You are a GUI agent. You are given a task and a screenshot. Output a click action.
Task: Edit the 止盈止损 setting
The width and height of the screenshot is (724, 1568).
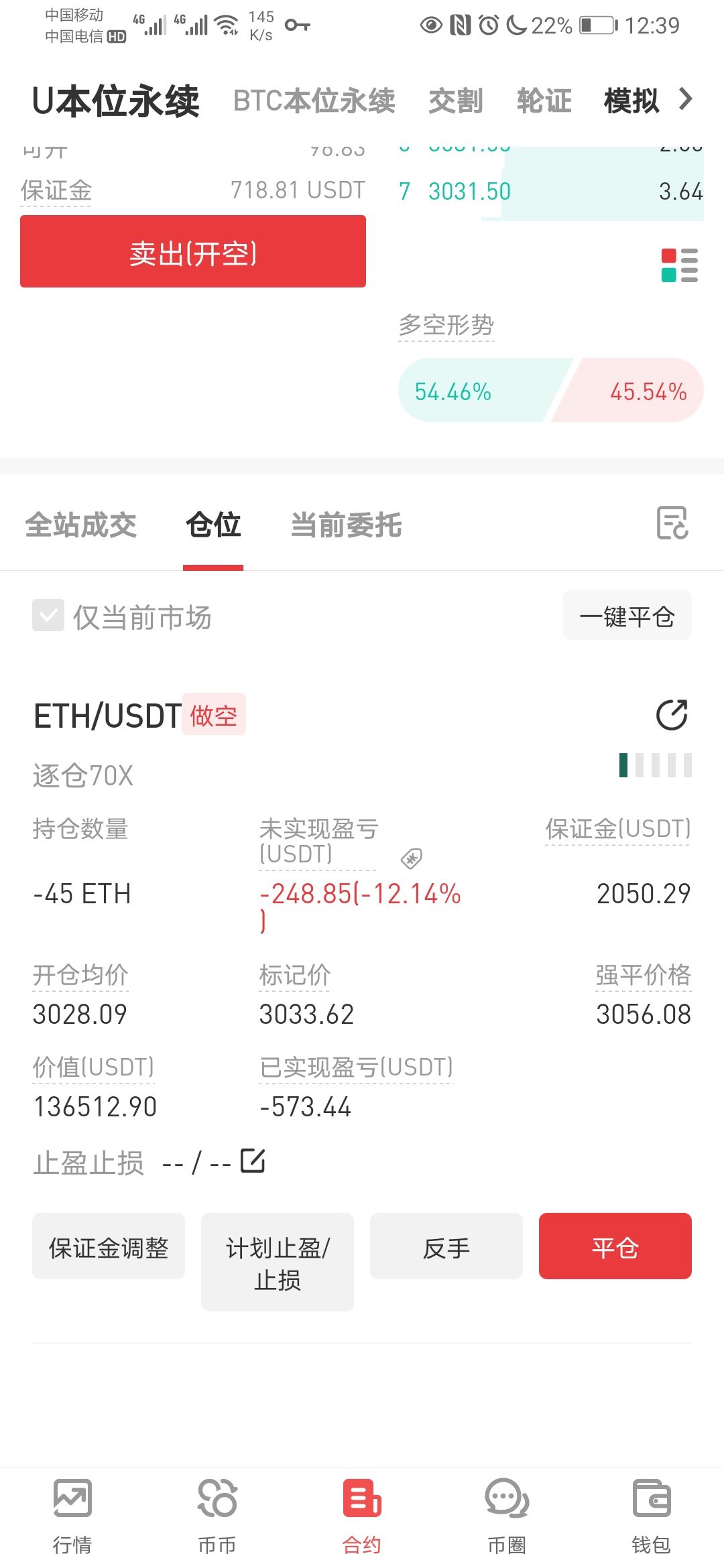click(x=253, y=1161)
